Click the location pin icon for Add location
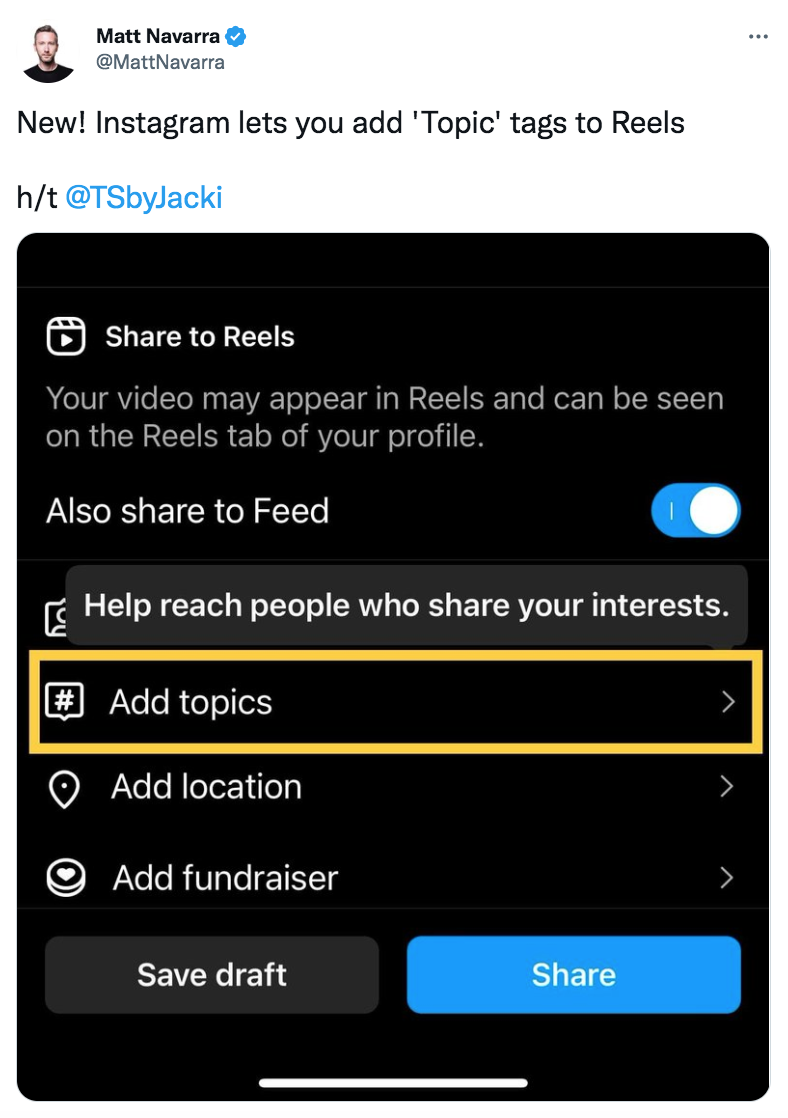This screenshot has width=788, height=1118. pos(64,789)
